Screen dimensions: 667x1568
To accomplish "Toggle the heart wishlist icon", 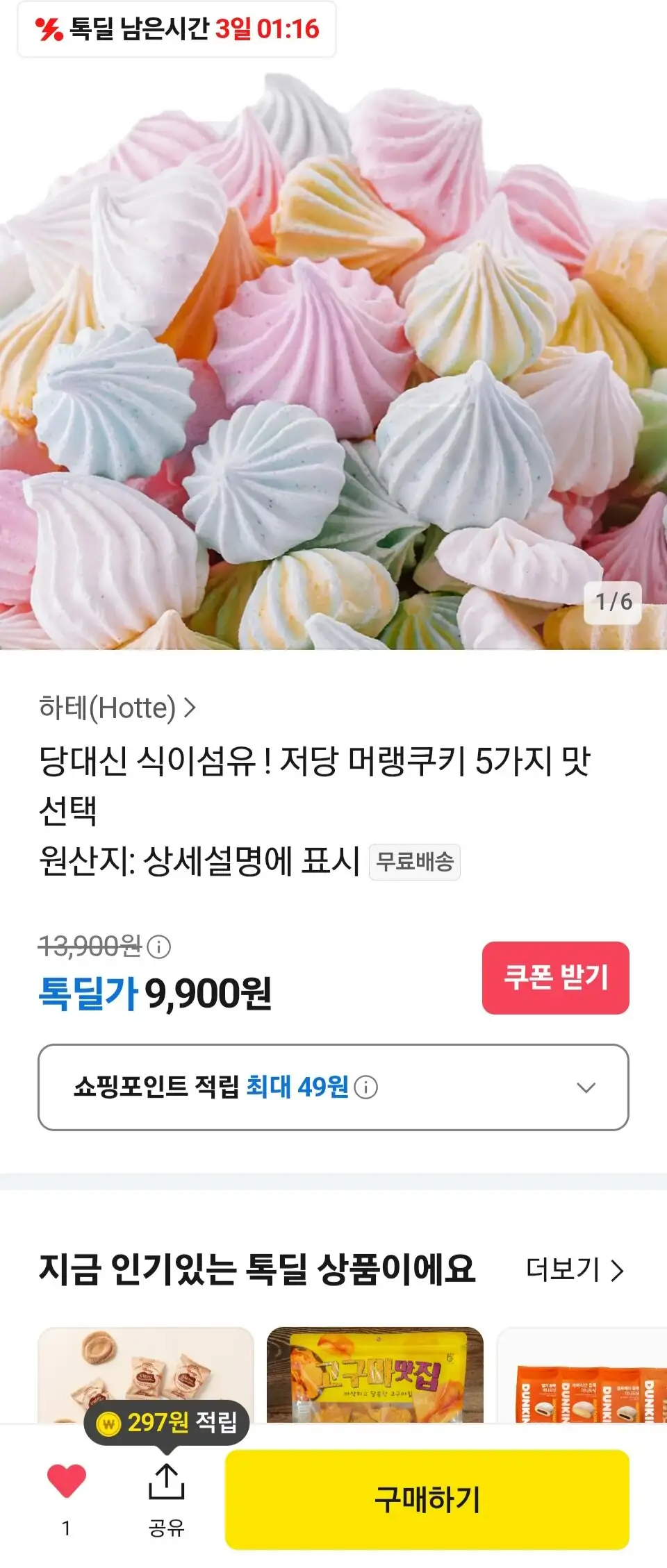I will coord(66,1481).
